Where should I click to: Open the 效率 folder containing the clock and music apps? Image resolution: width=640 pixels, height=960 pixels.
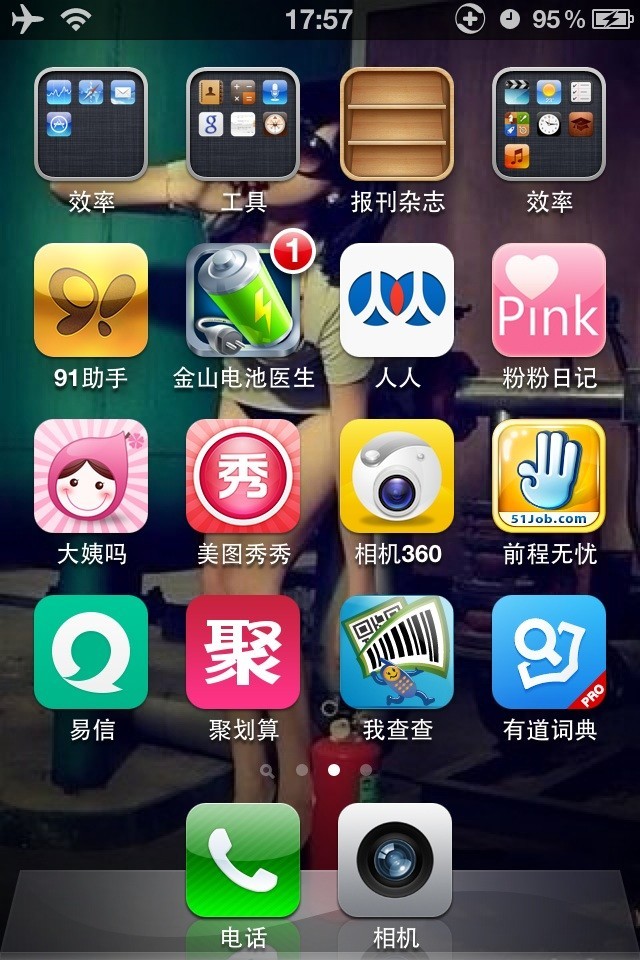pos(549,124)
